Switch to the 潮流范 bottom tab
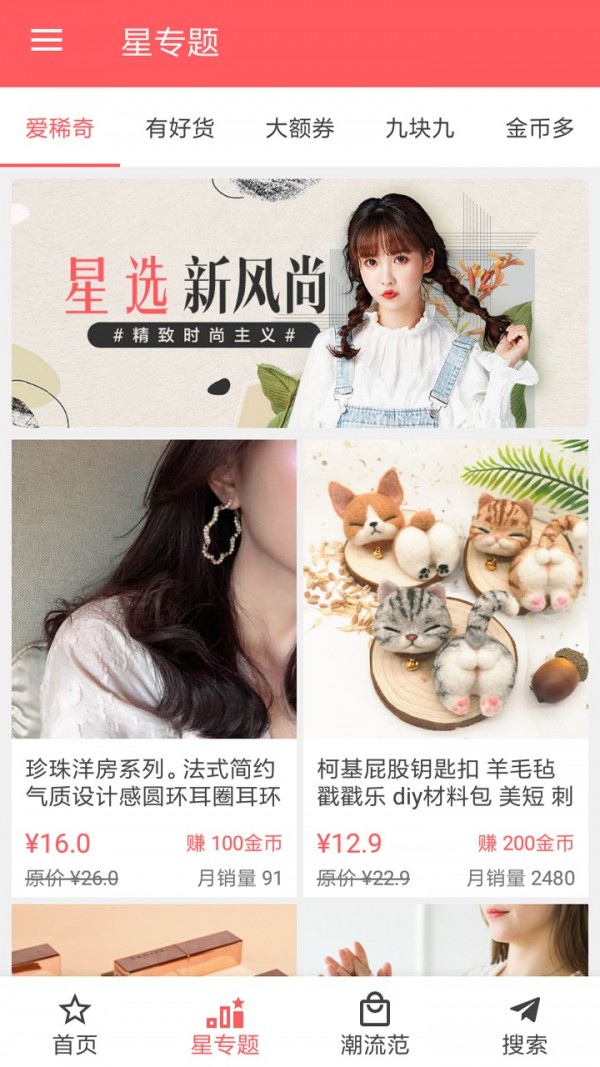Screen dimensions: 600x1067 (x=375, y=1026)
